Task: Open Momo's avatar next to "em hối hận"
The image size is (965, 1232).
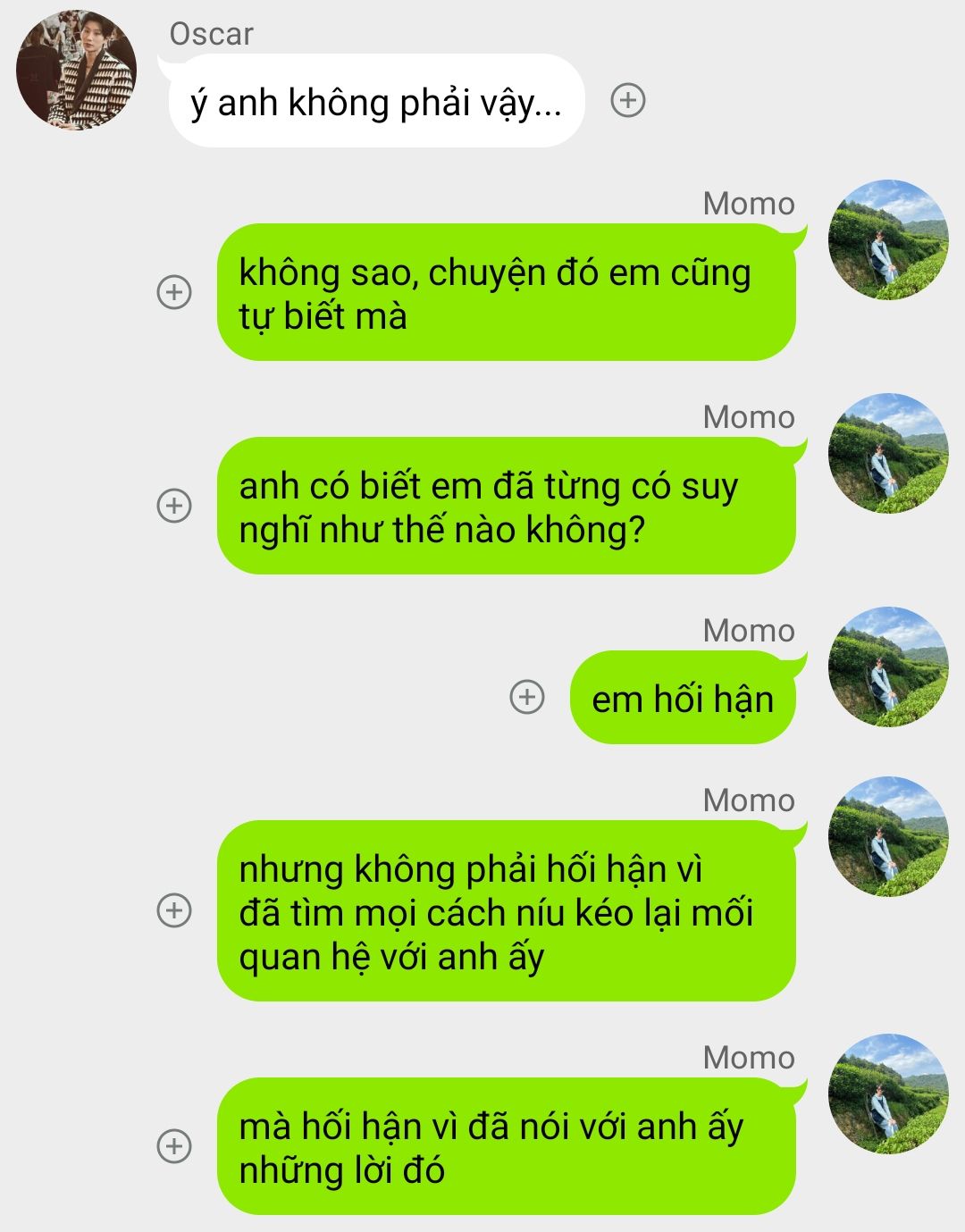Action: tap(888, 666)
